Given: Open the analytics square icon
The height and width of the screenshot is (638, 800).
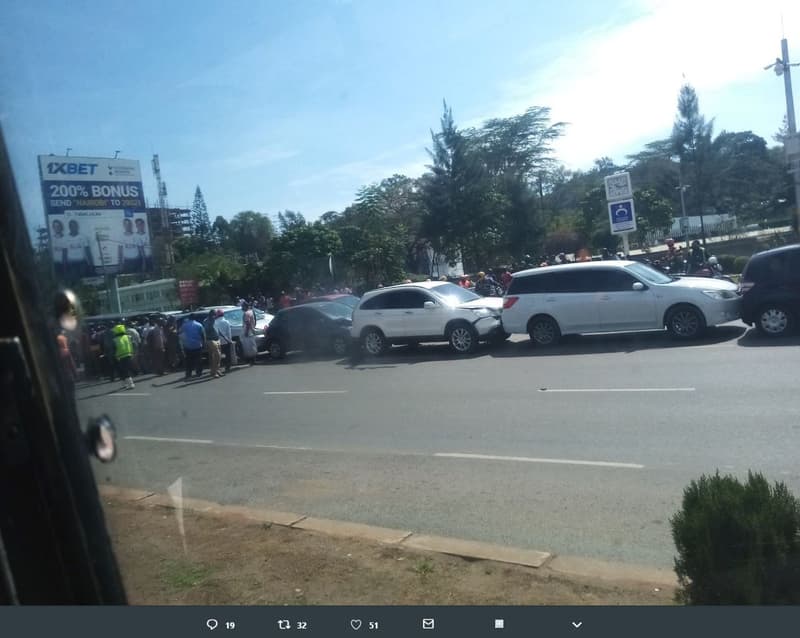Looking at the screenshot, I should (499, 624).
